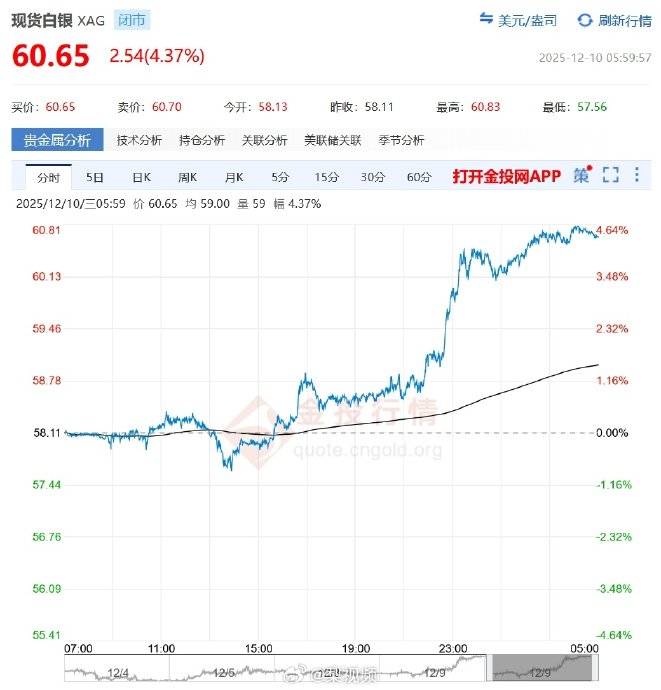Expand chart to fullscreen
Screen dimensions: 661x690
(611, 175)
